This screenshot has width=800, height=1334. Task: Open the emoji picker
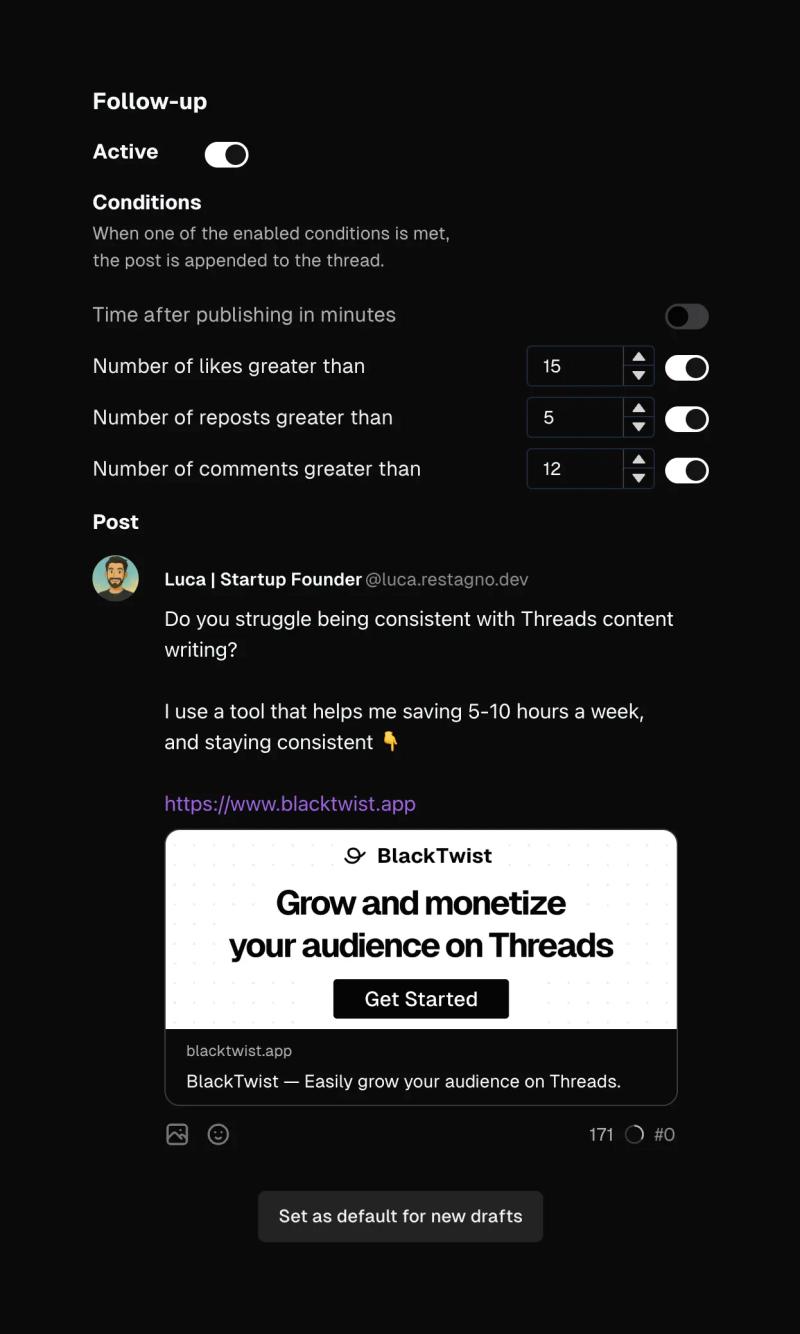(218, 1134)
